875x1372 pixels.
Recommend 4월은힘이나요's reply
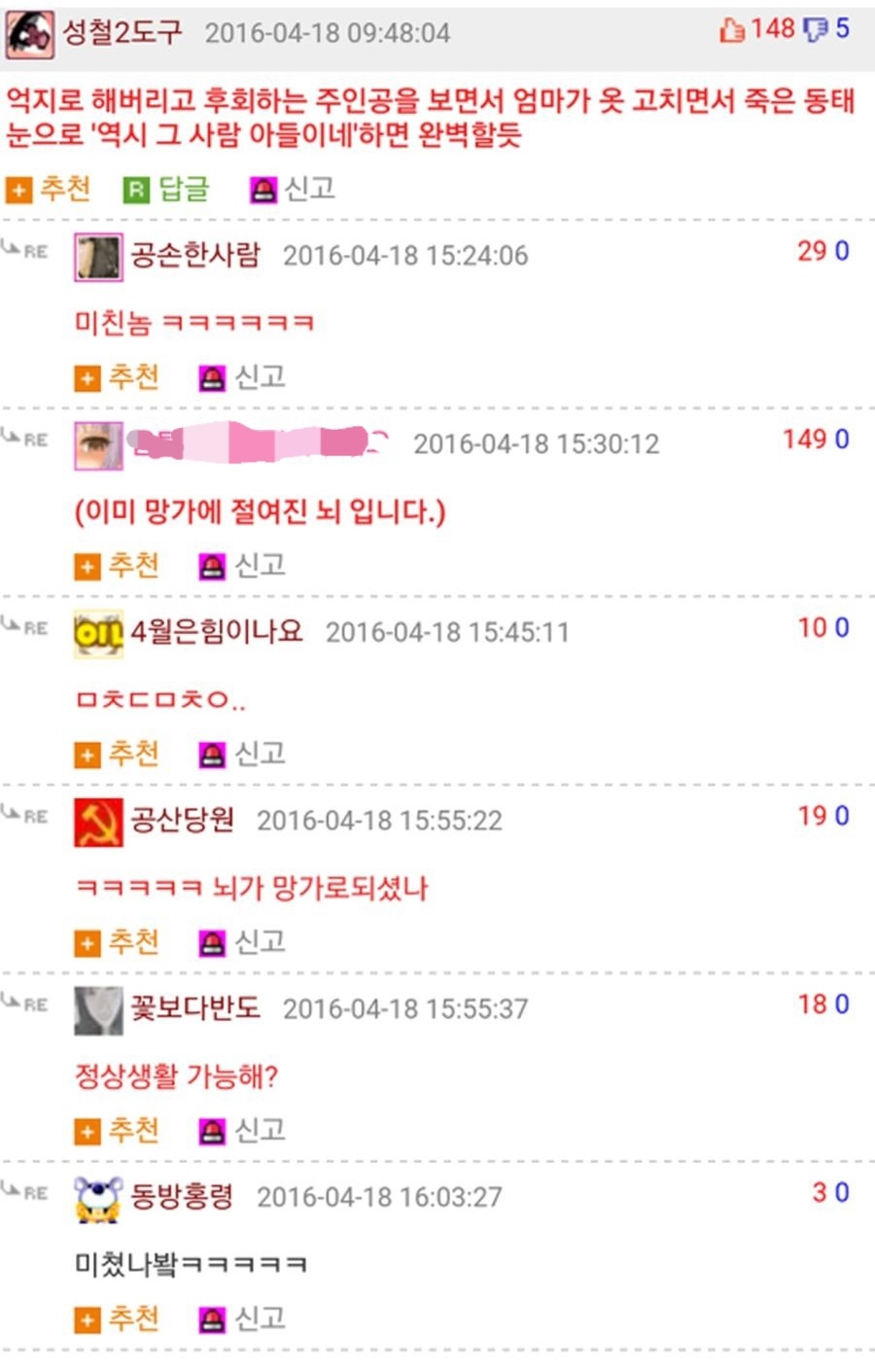tap(117, 754)
